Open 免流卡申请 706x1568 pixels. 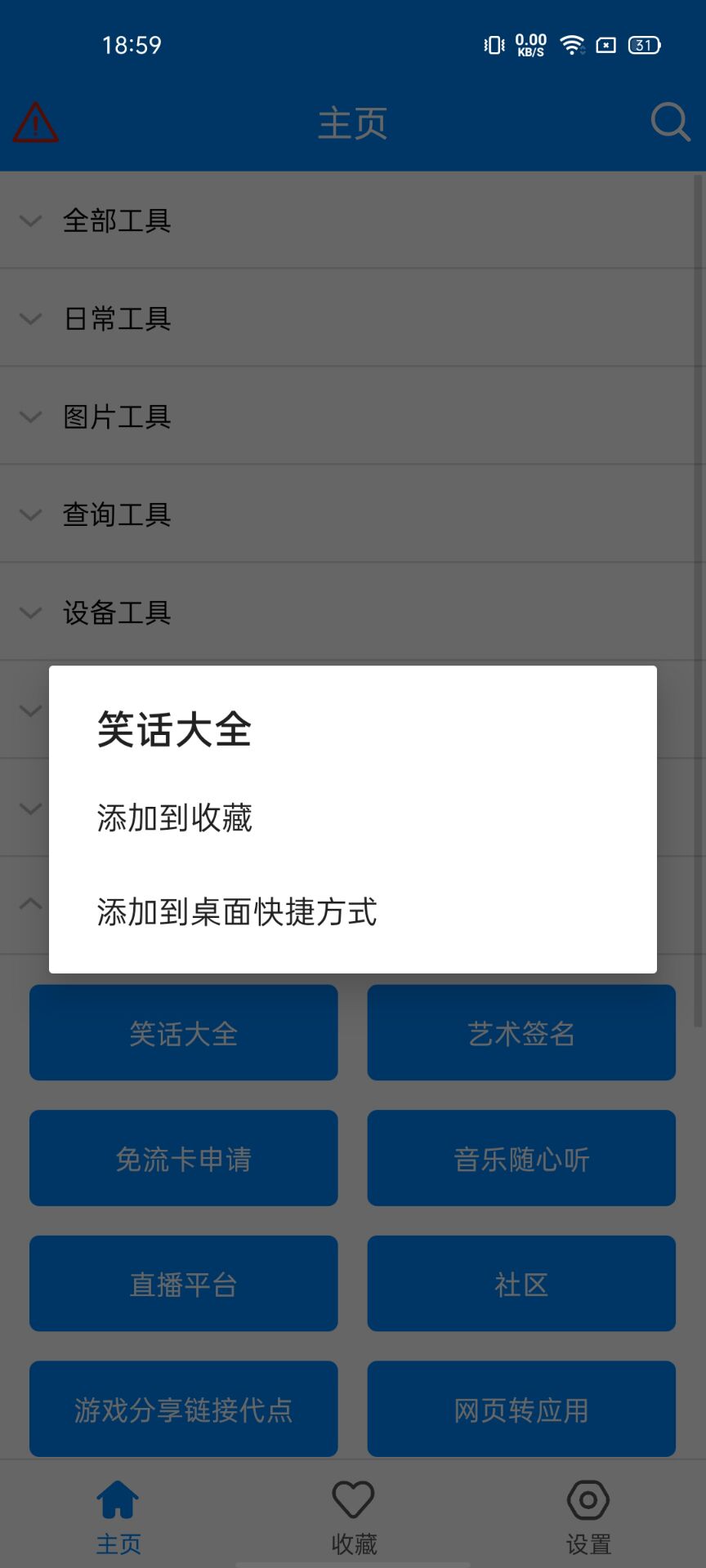coord(183,1158)
